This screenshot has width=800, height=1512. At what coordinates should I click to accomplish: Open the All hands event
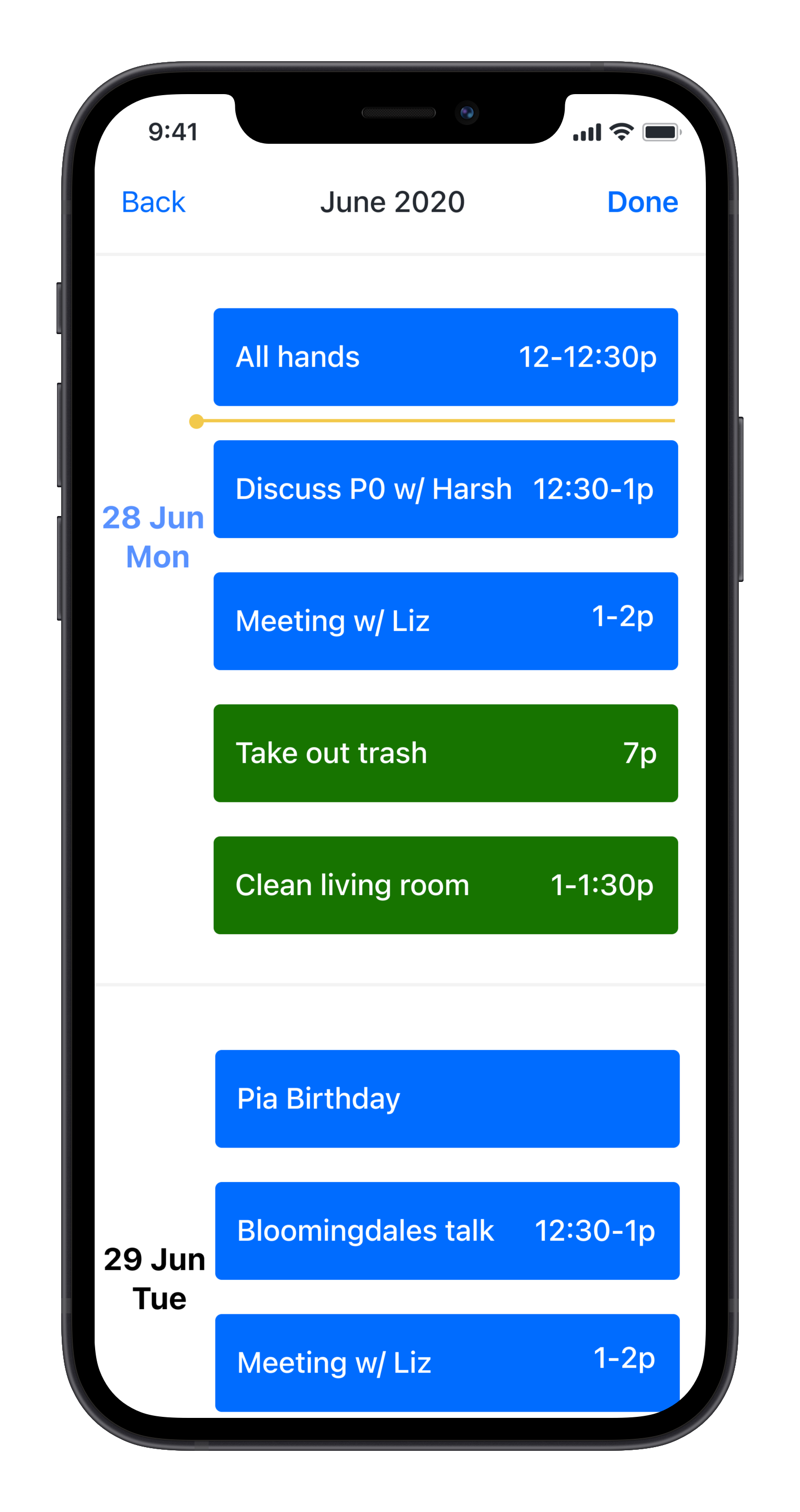point(445,357)
